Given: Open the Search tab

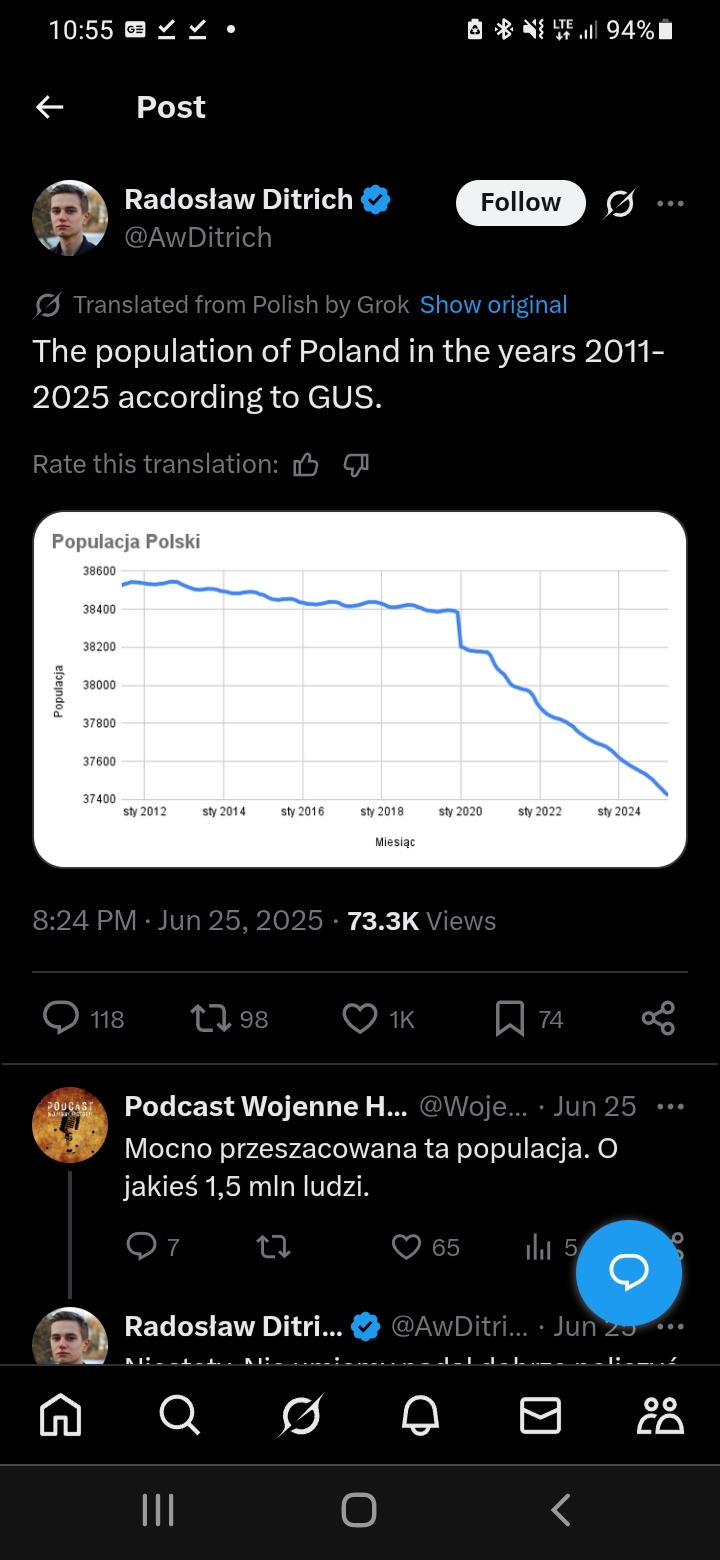Looking at the screenshot, I should click(180, 1415).
